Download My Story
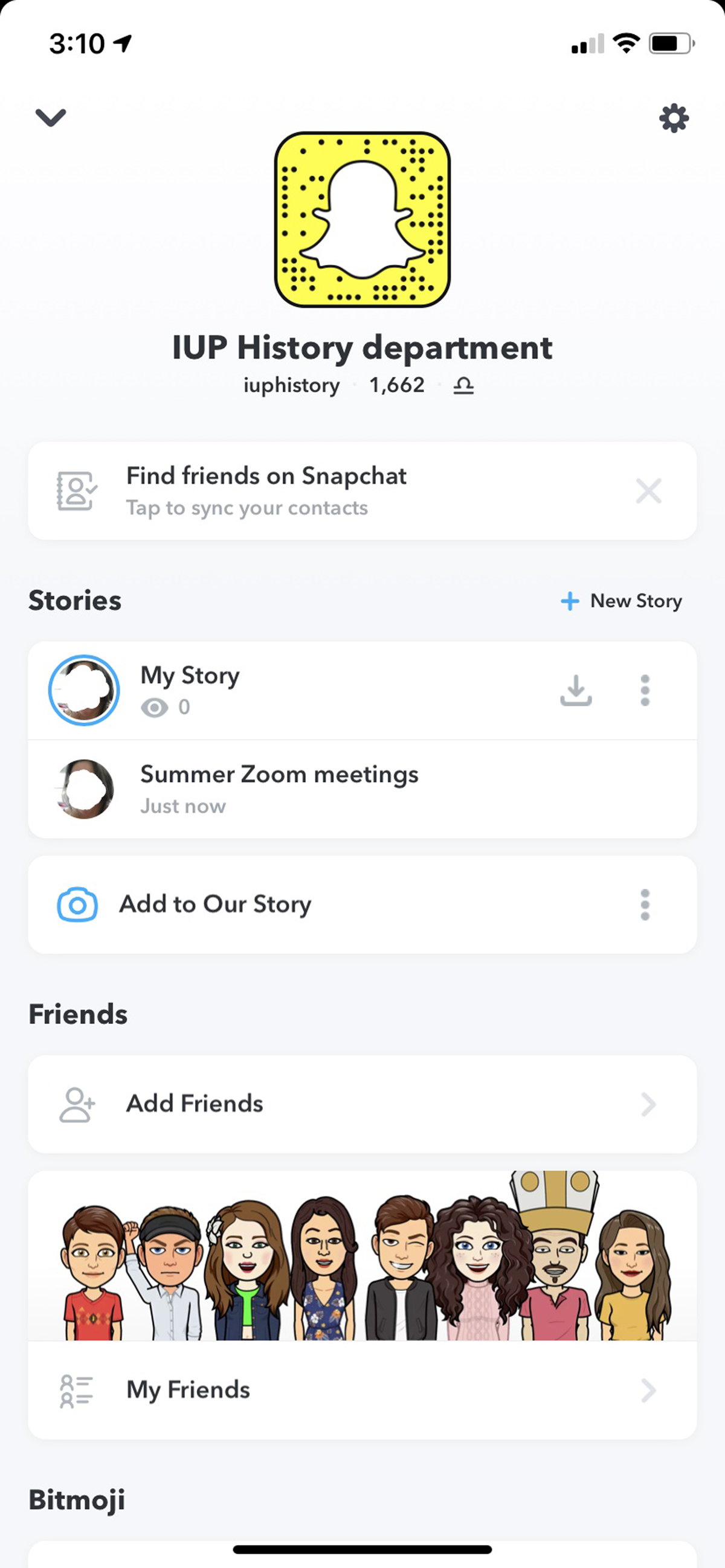This screenshot has width=725, height=1568. [x=576, y=690]
